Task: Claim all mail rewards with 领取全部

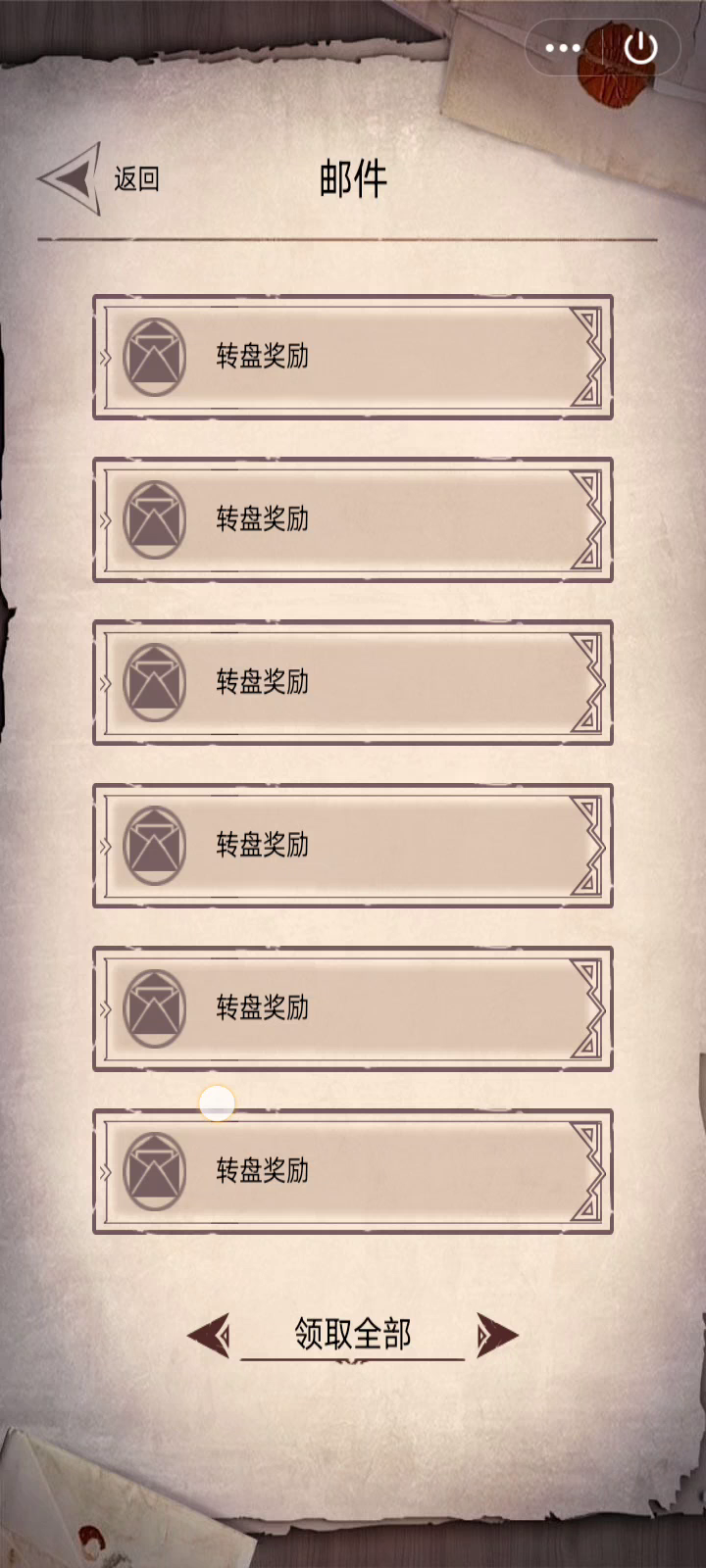Action: pyautogui.click(x=353, y=1335)
